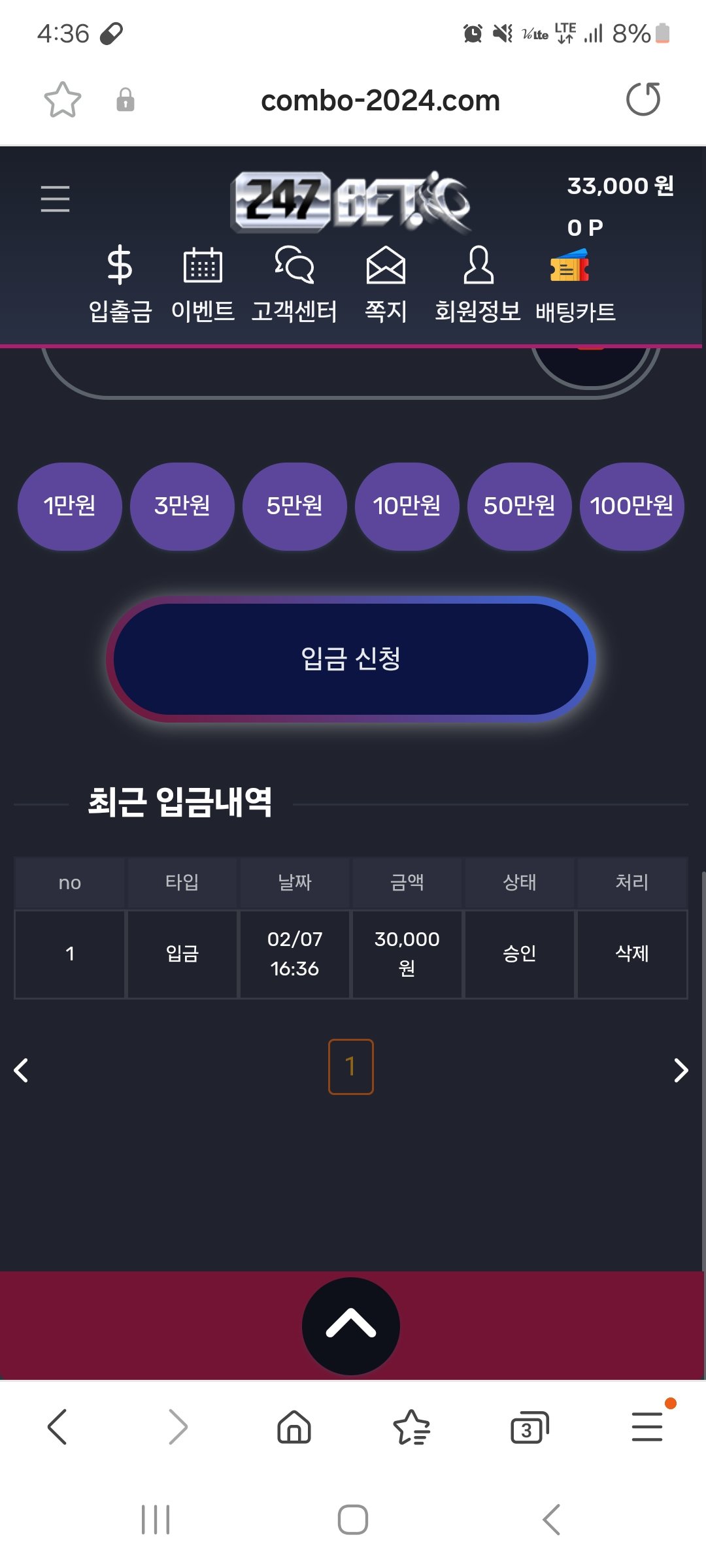
Task: Open the 배팅카트 betting cart
Action: (575, 284)
